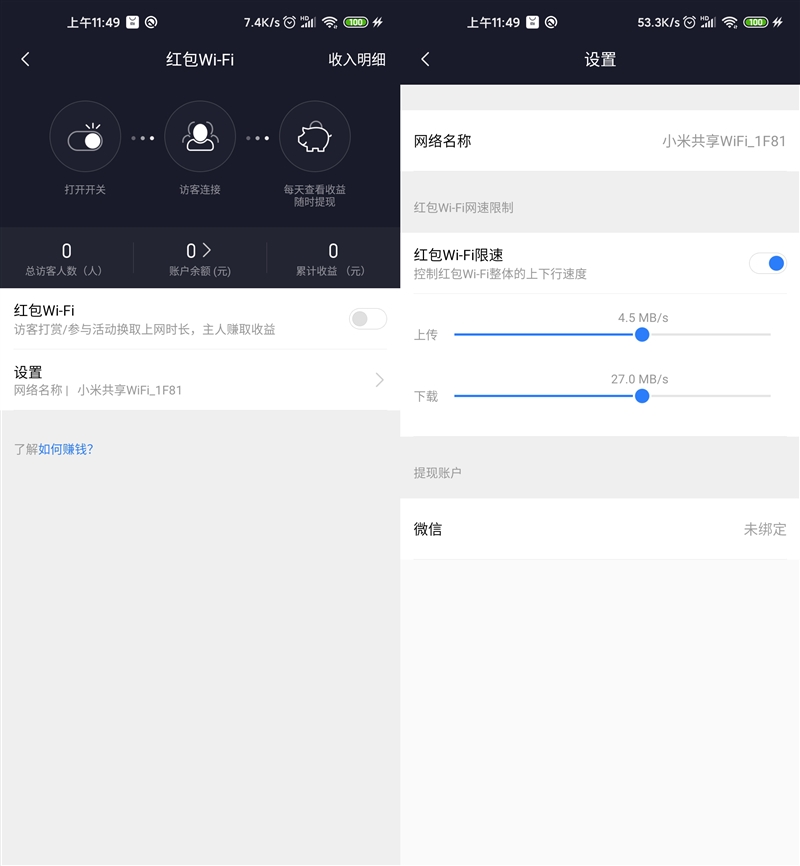
Task: Disable the 红包Wi-Fi限速 toggle
Action: [767, 262]
